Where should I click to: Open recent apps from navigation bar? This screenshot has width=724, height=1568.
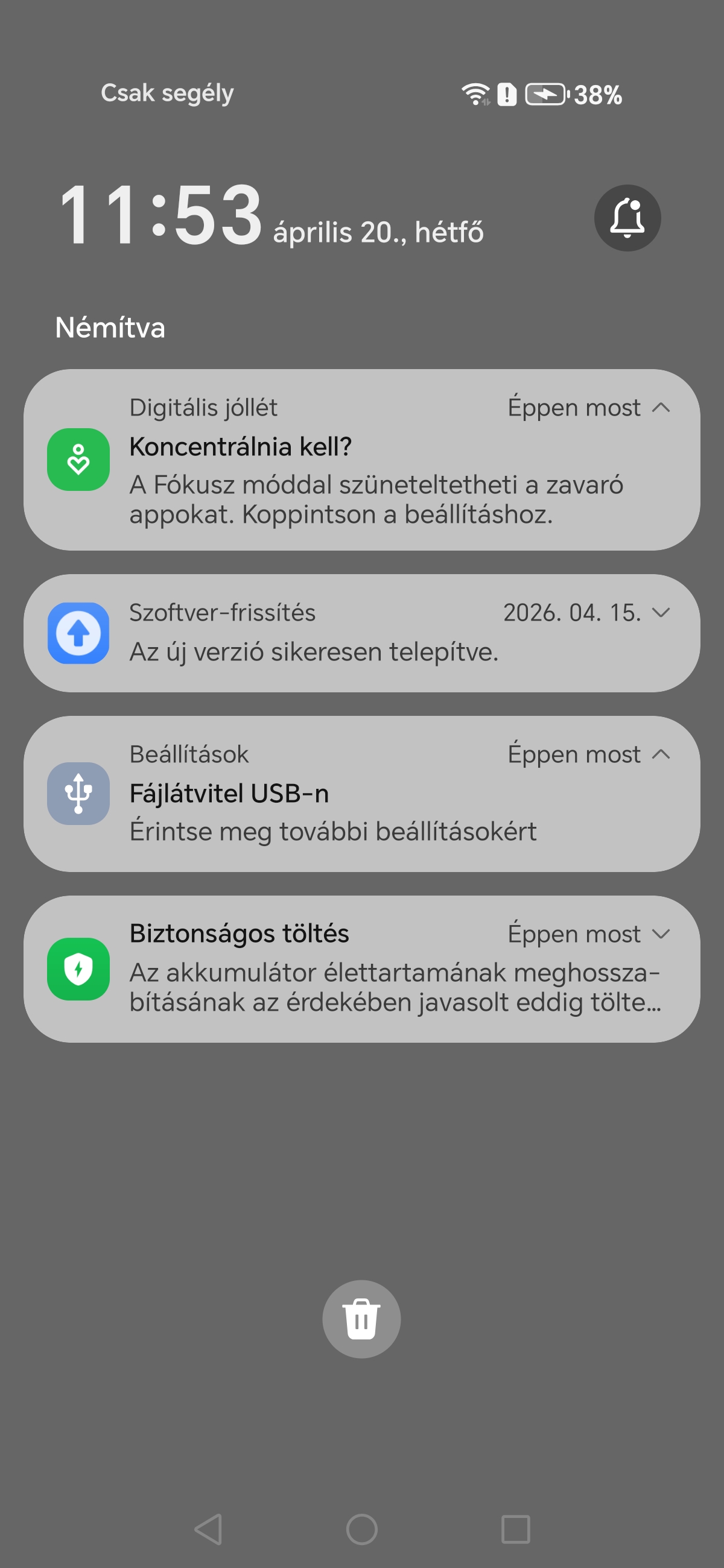tap(515, 1529)
